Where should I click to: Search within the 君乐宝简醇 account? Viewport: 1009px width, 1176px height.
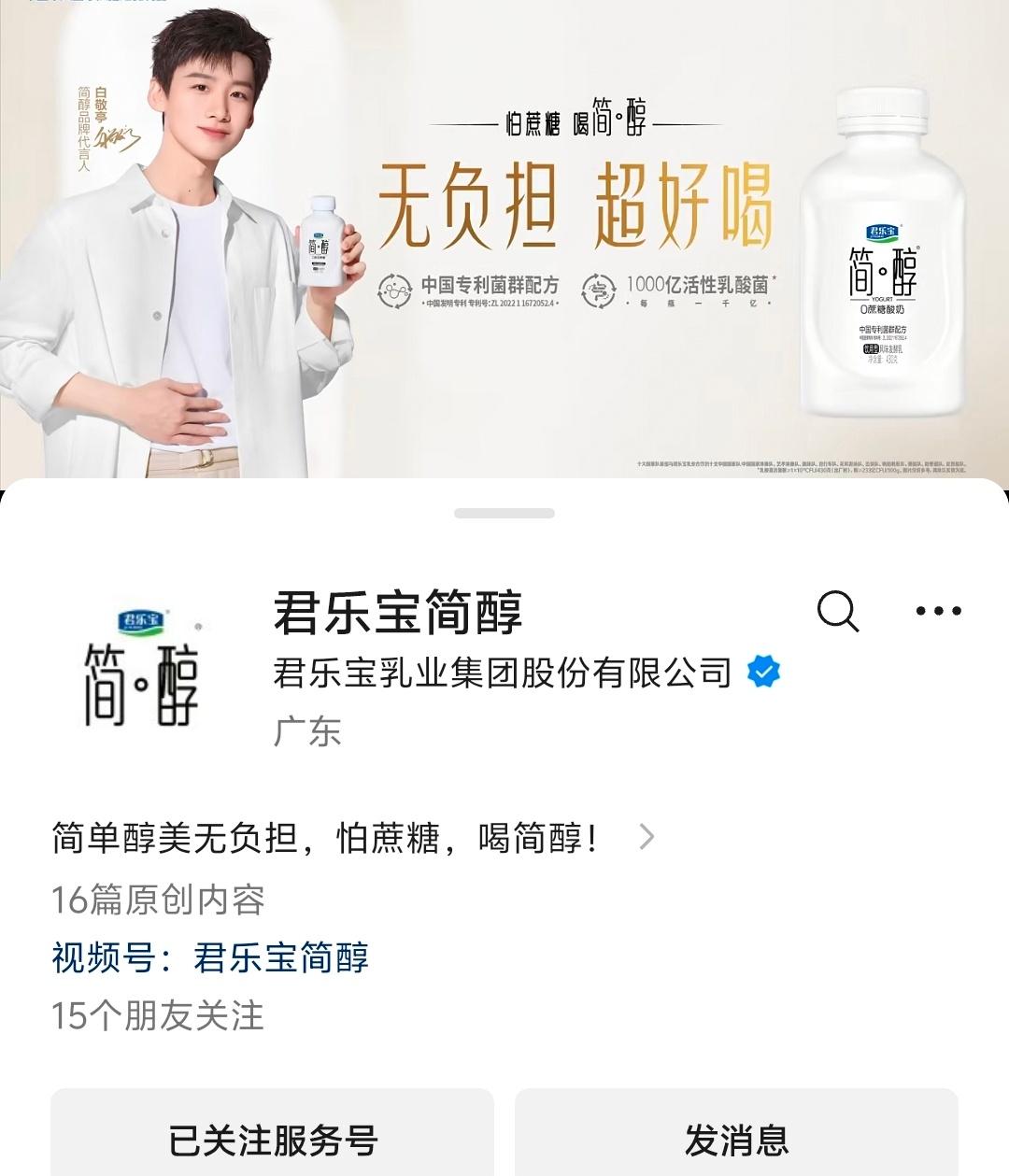click(837, 612)
